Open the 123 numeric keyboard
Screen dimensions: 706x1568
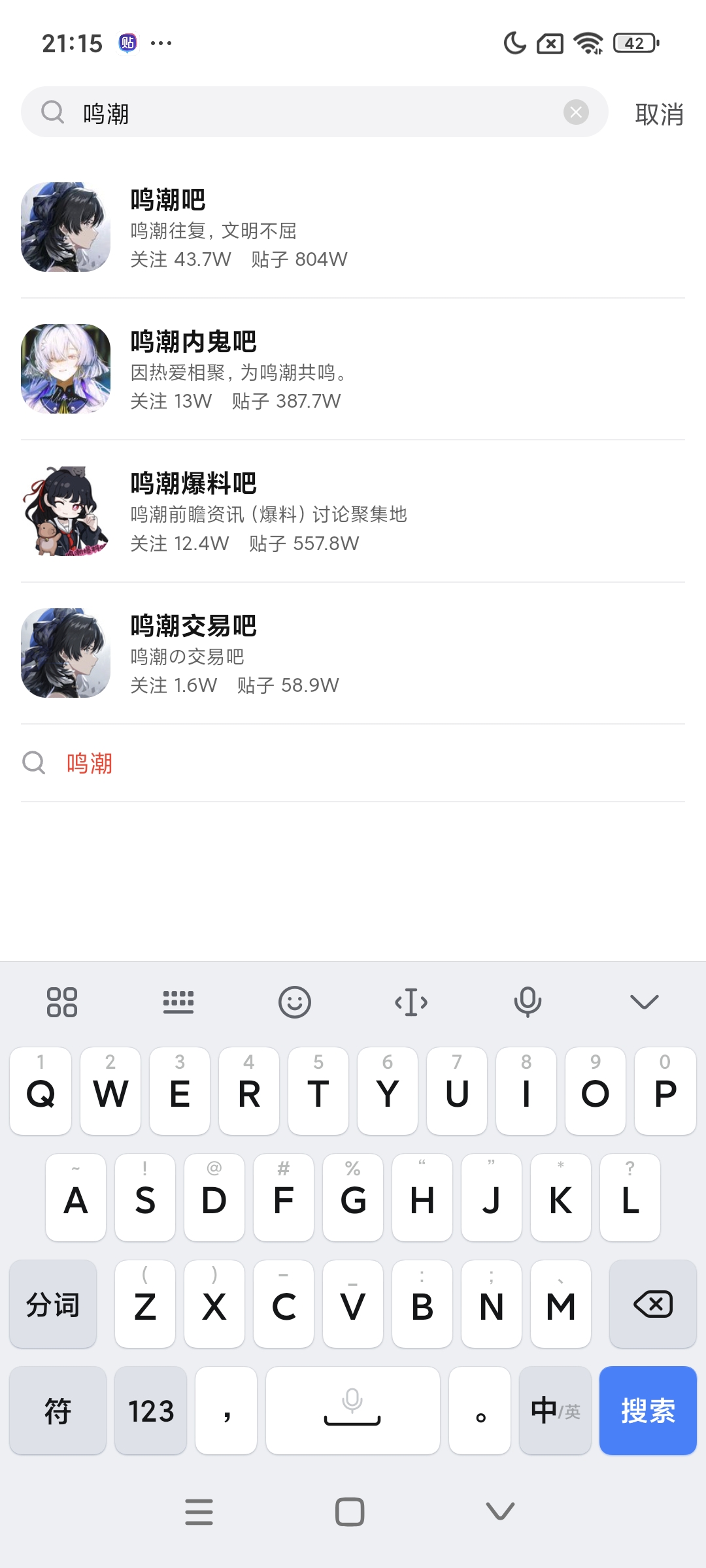pyautogui.click(x=151, y=1411)
